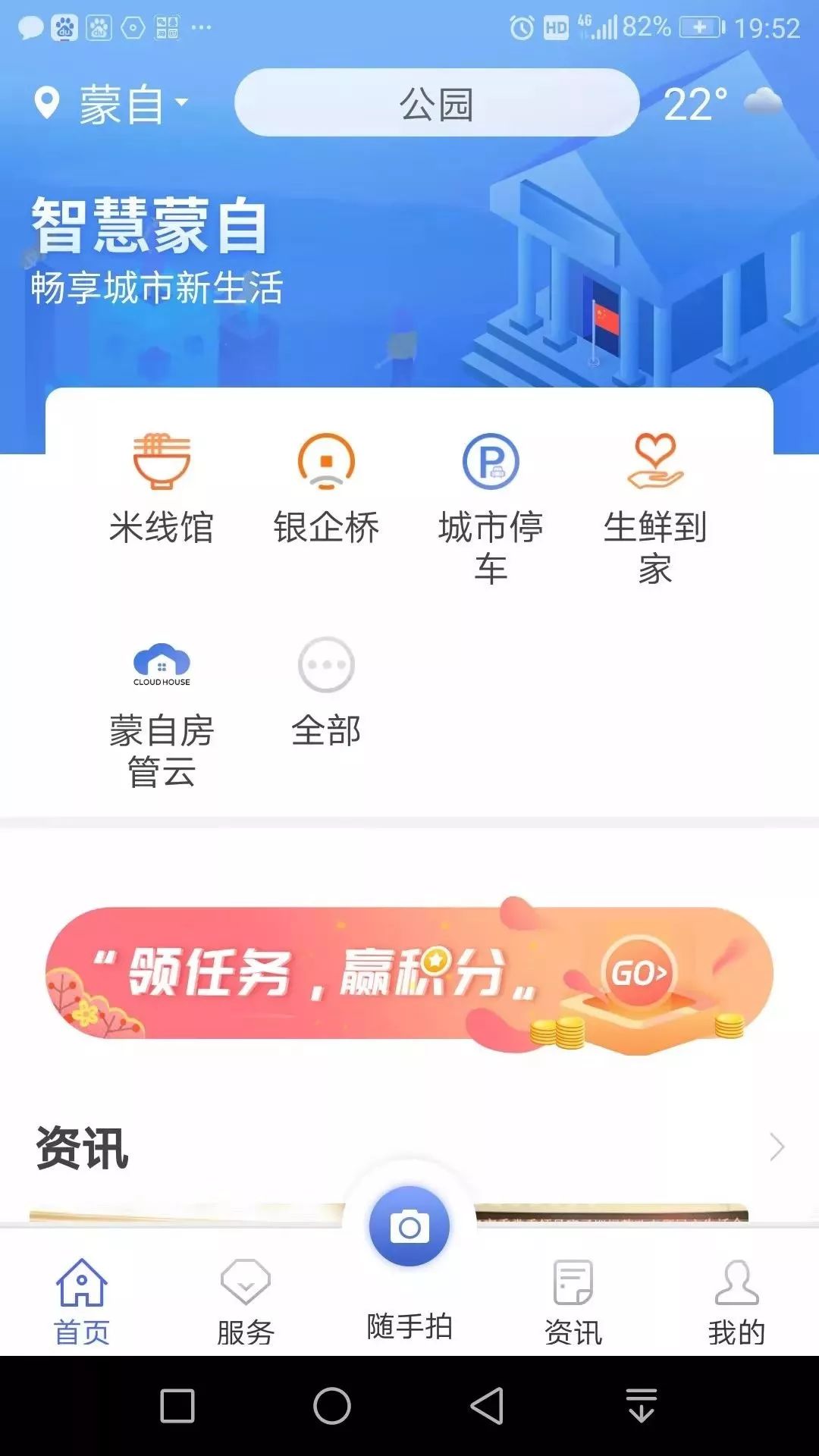819x1456 pixels.
Task: Show 全部 services
Action: point(326,692)
